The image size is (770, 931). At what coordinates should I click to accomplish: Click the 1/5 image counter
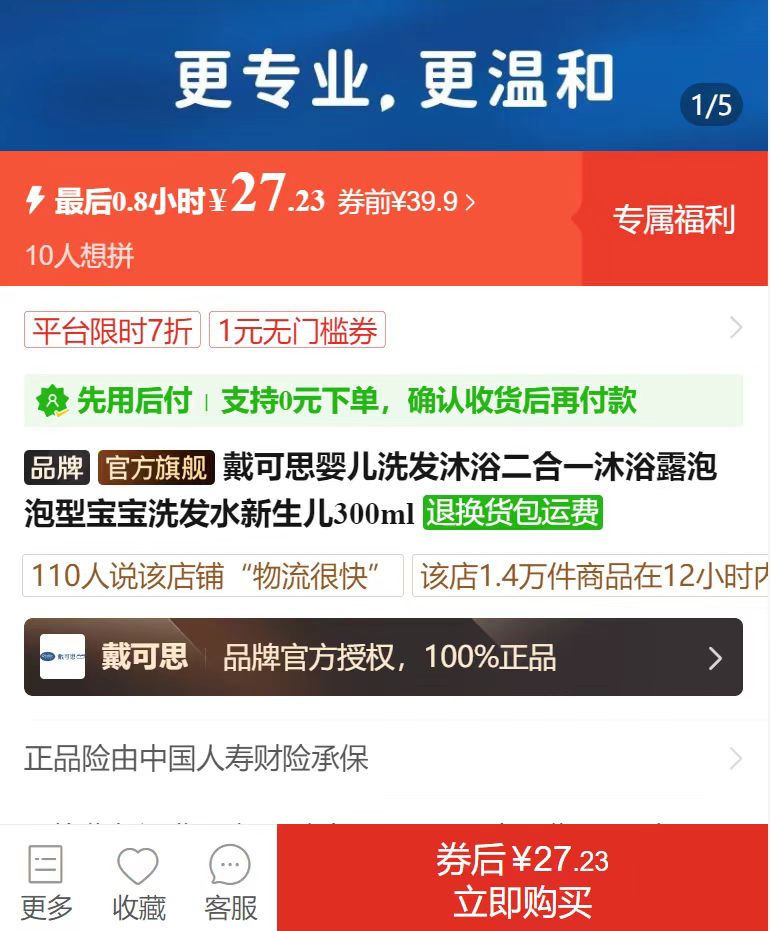click(x=712, y=104)
